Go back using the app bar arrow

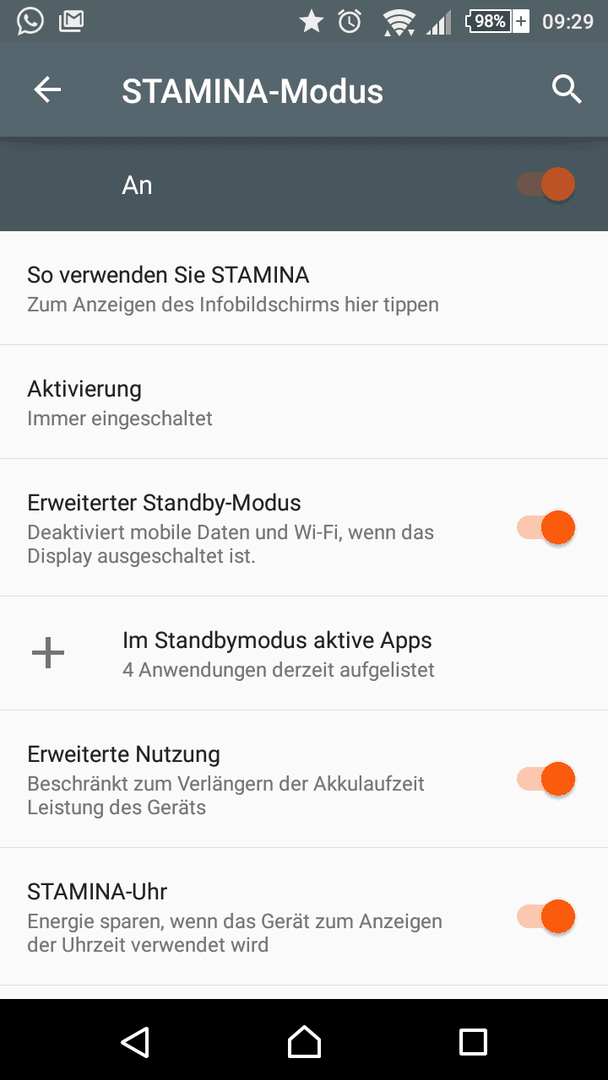point(48,90)
